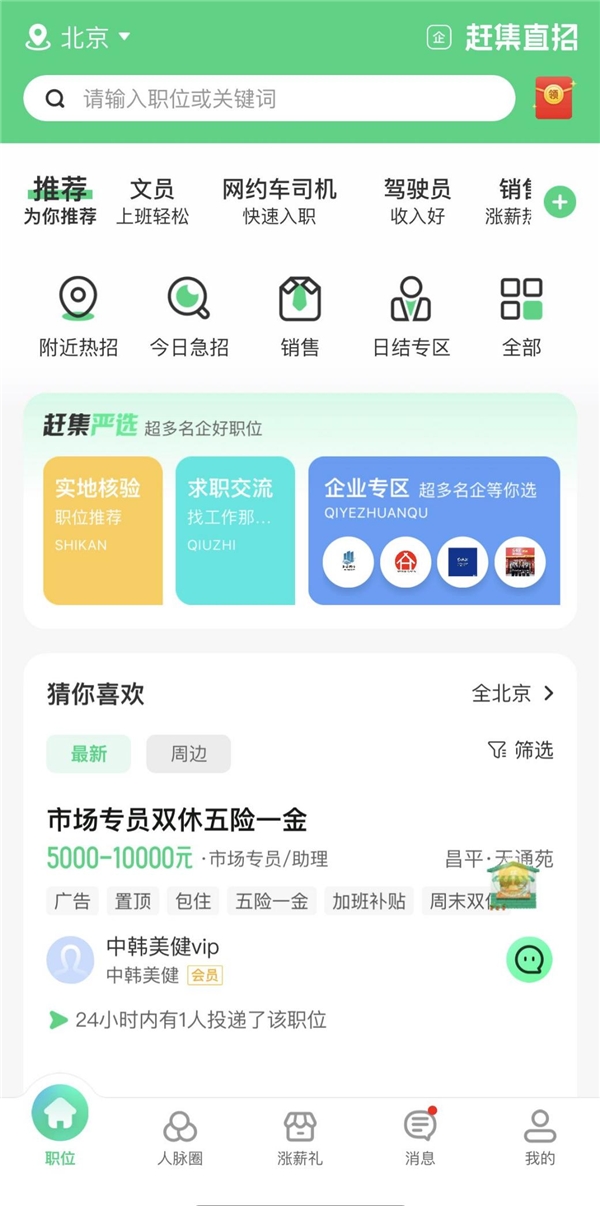Open 日结专区 daily pay section
The image size is (600, 1206).
(x=411, y=318)
